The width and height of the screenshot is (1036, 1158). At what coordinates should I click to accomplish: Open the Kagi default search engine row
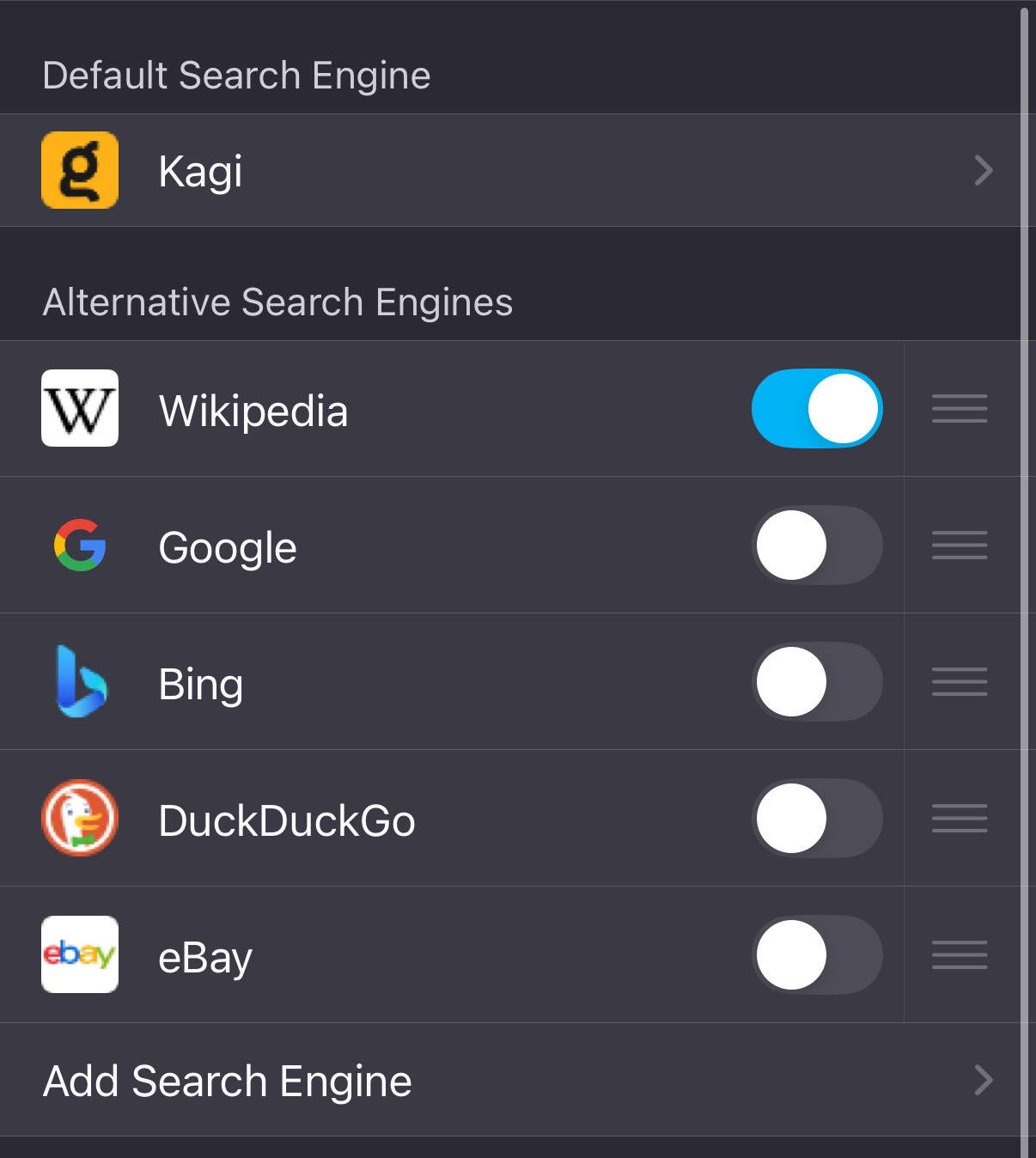(x=515, y=170)
